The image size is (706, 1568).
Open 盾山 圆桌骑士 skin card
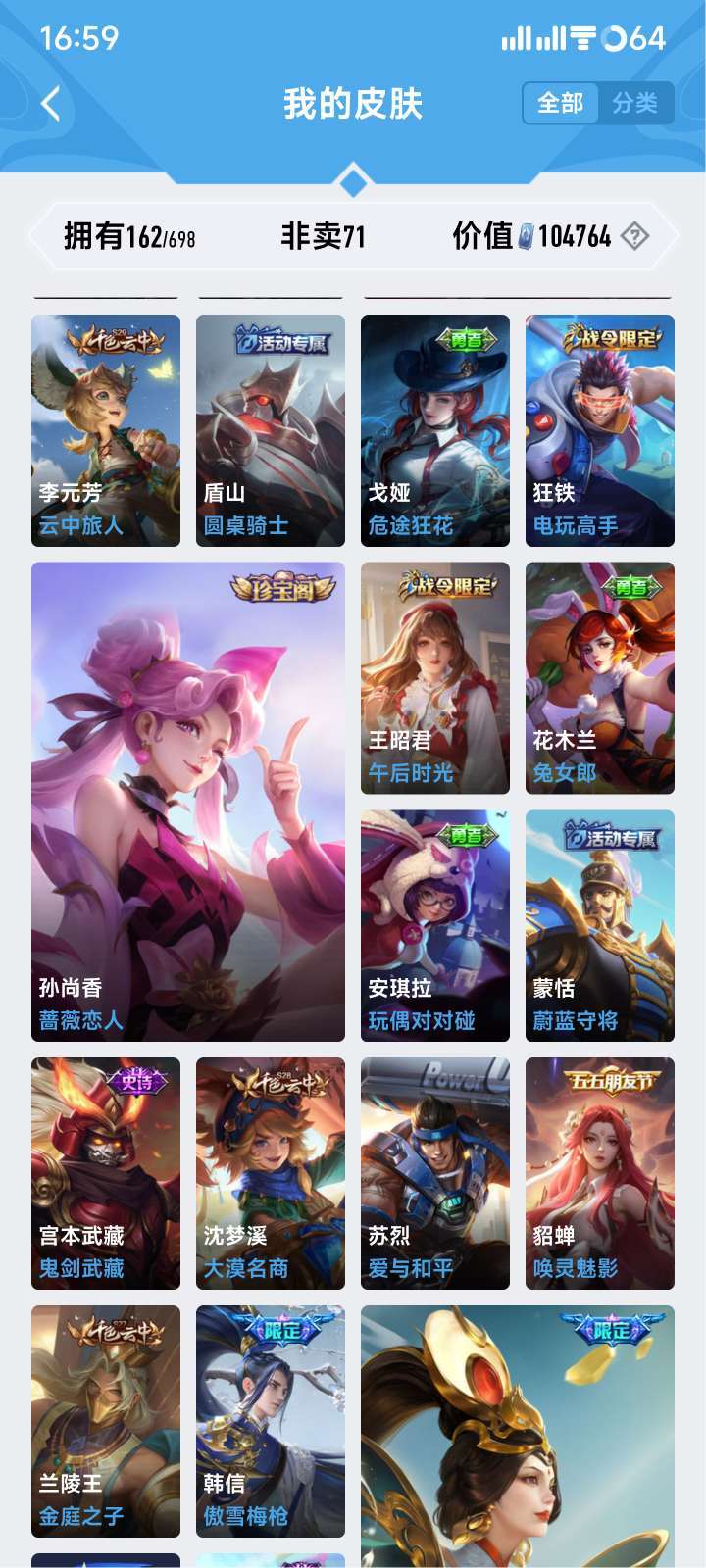click(271, 430)
